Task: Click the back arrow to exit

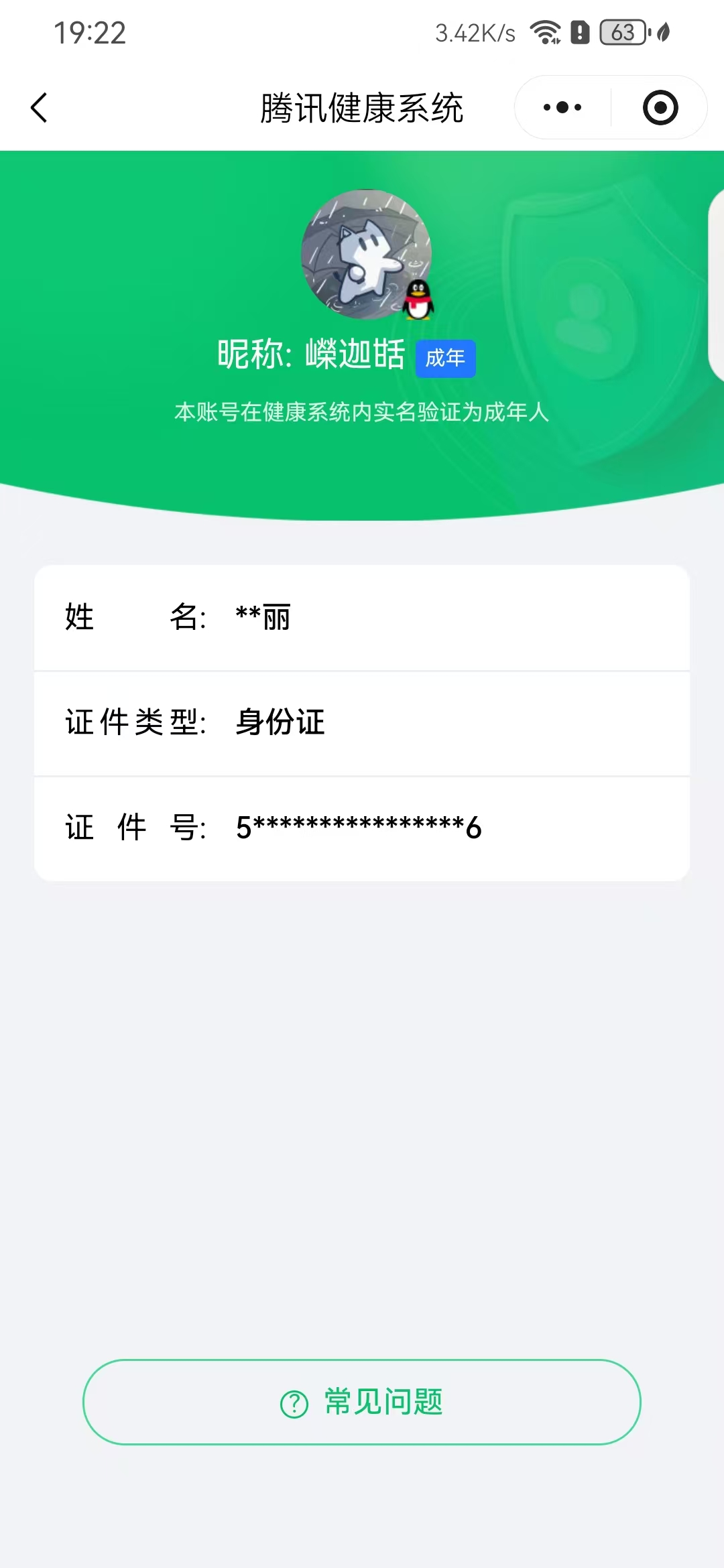Action: pyautogui.click(x=39, y=107)
